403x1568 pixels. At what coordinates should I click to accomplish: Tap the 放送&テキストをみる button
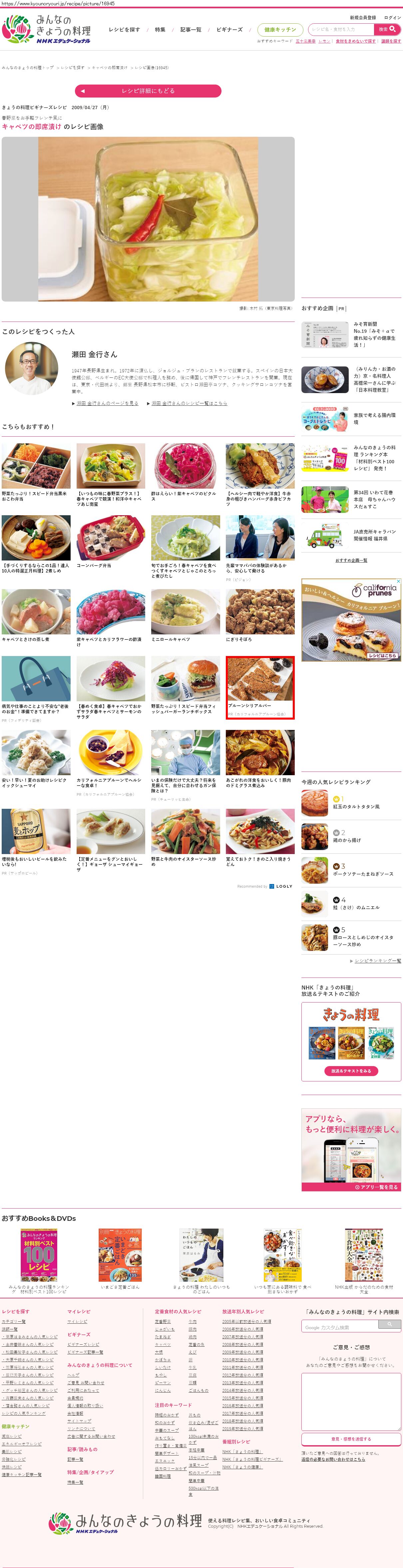(x=351, y=1070)
